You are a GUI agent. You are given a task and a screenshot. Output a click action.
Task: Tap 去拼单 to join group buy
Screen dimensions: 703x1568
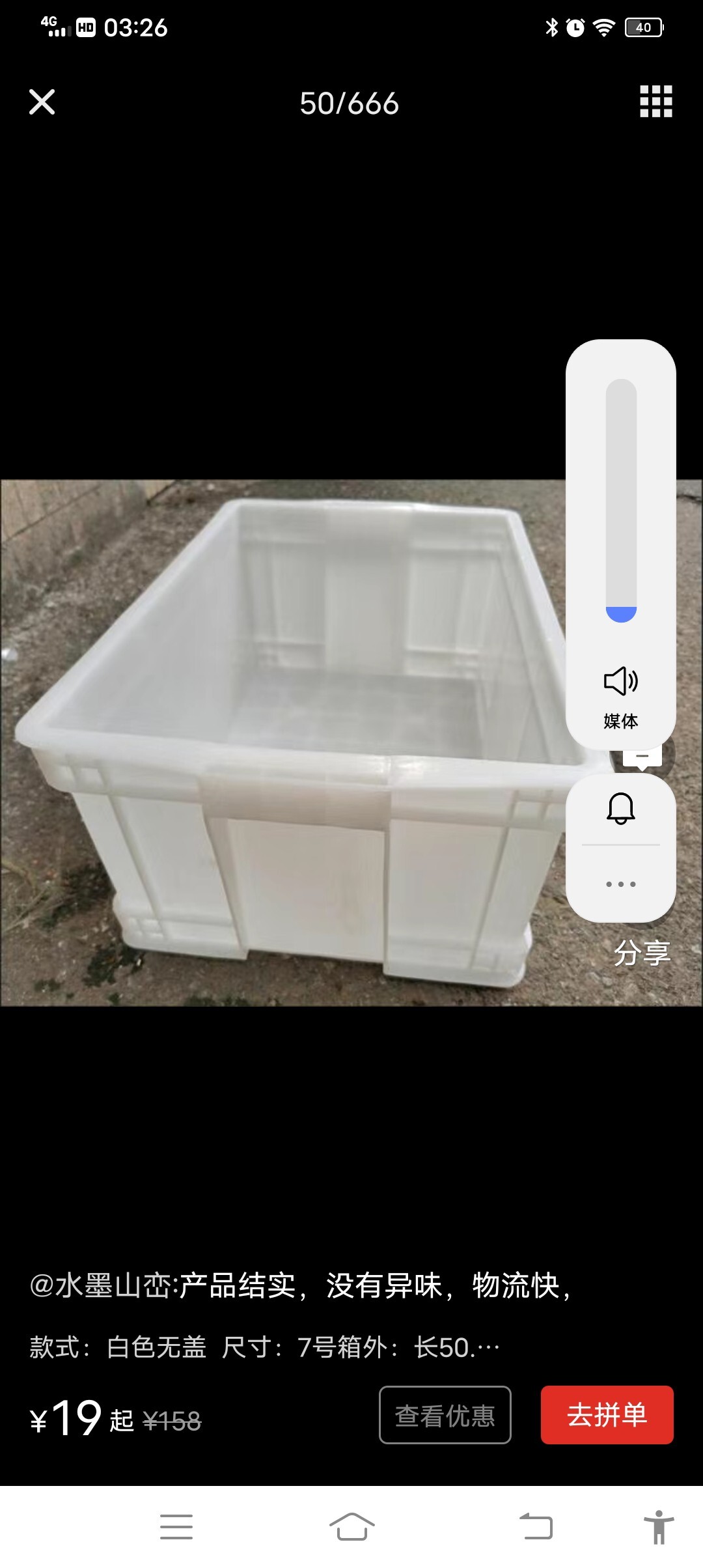pos(607,1415)
